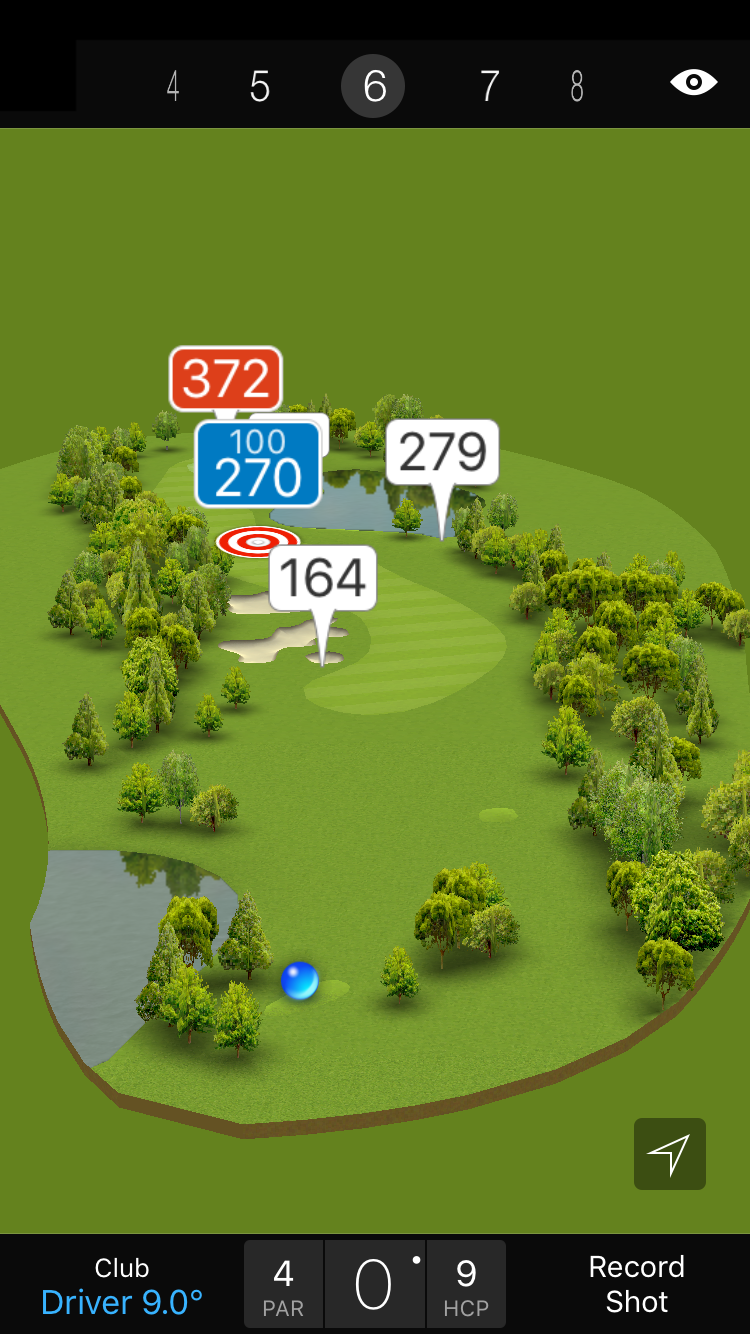The image size is (750, 1334).
Task: Switch to hole 4
Action: pyautogui.click(x=173, y=86)
